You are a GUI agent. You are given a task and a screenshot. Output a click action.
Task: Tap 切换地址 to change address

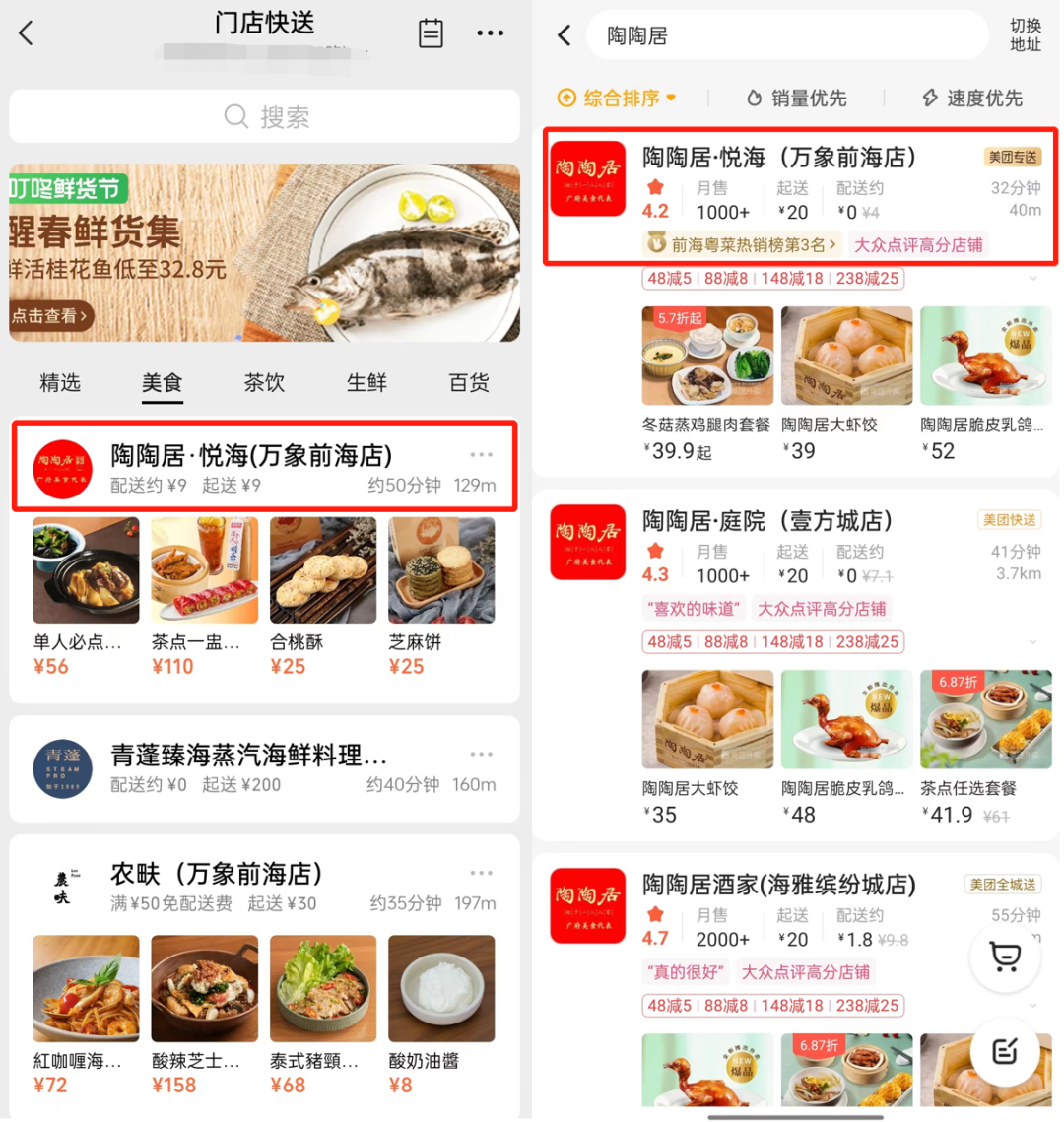(1025, 35)
